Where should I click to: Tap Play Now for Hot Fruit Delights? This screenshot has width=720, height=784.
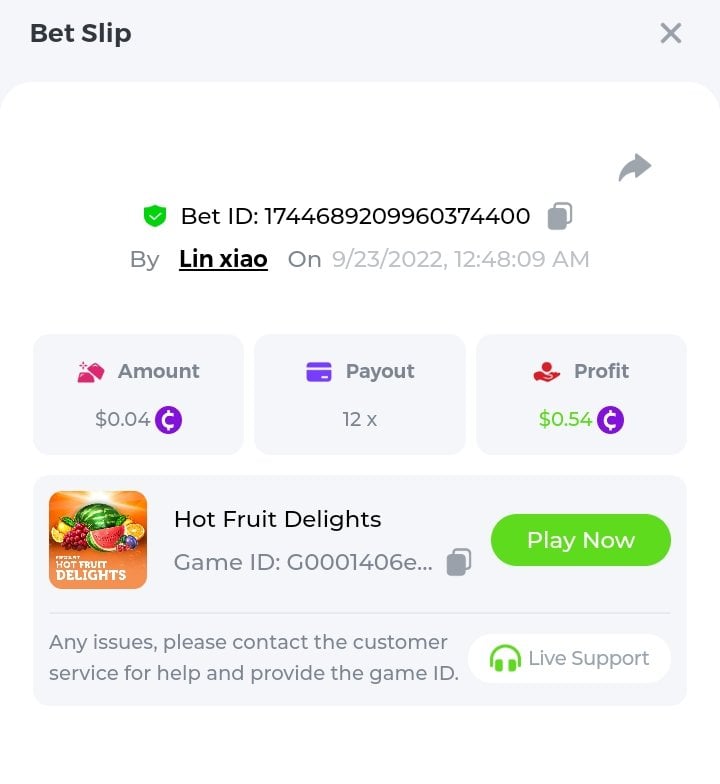click(580, 540)
